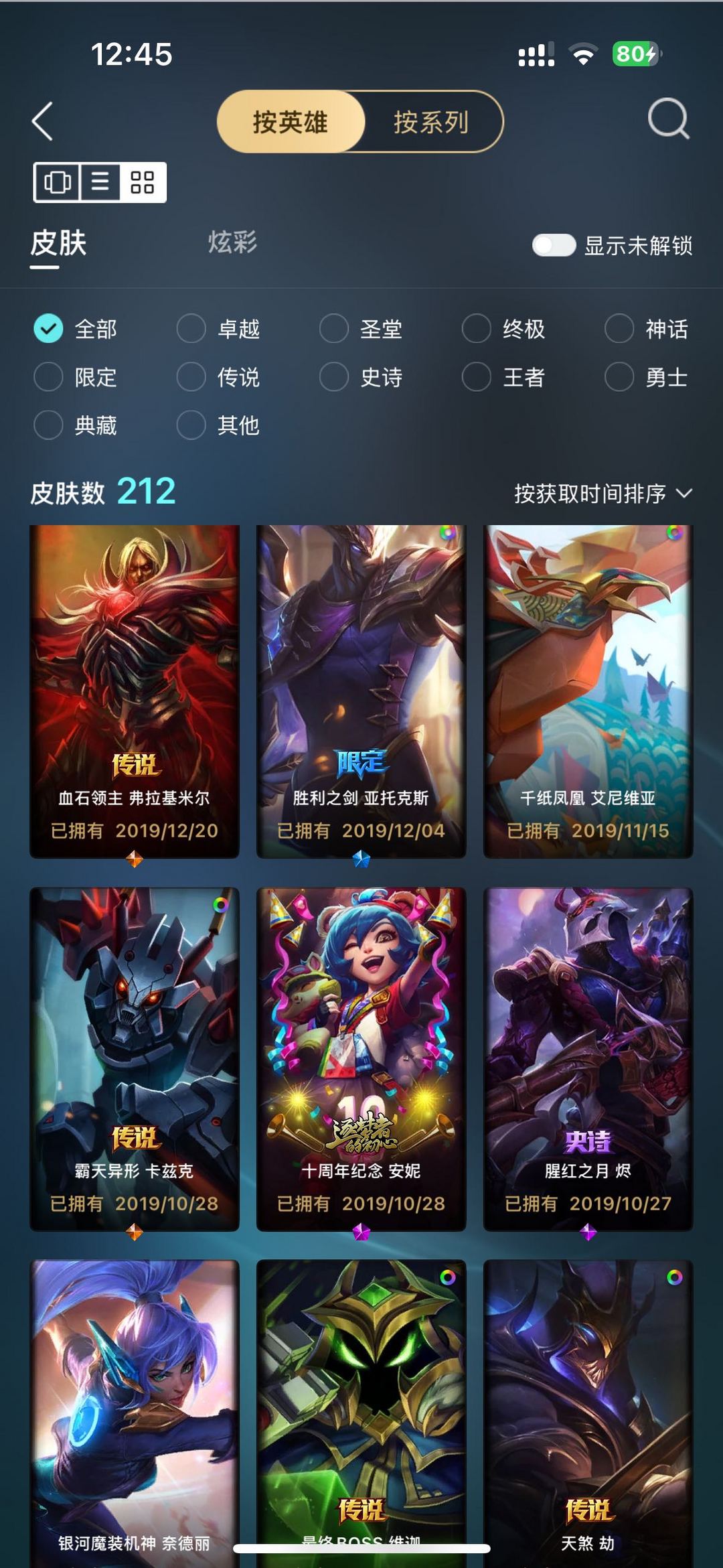Filter skins by 终极
723x1568 pixels.
(503, 329)
